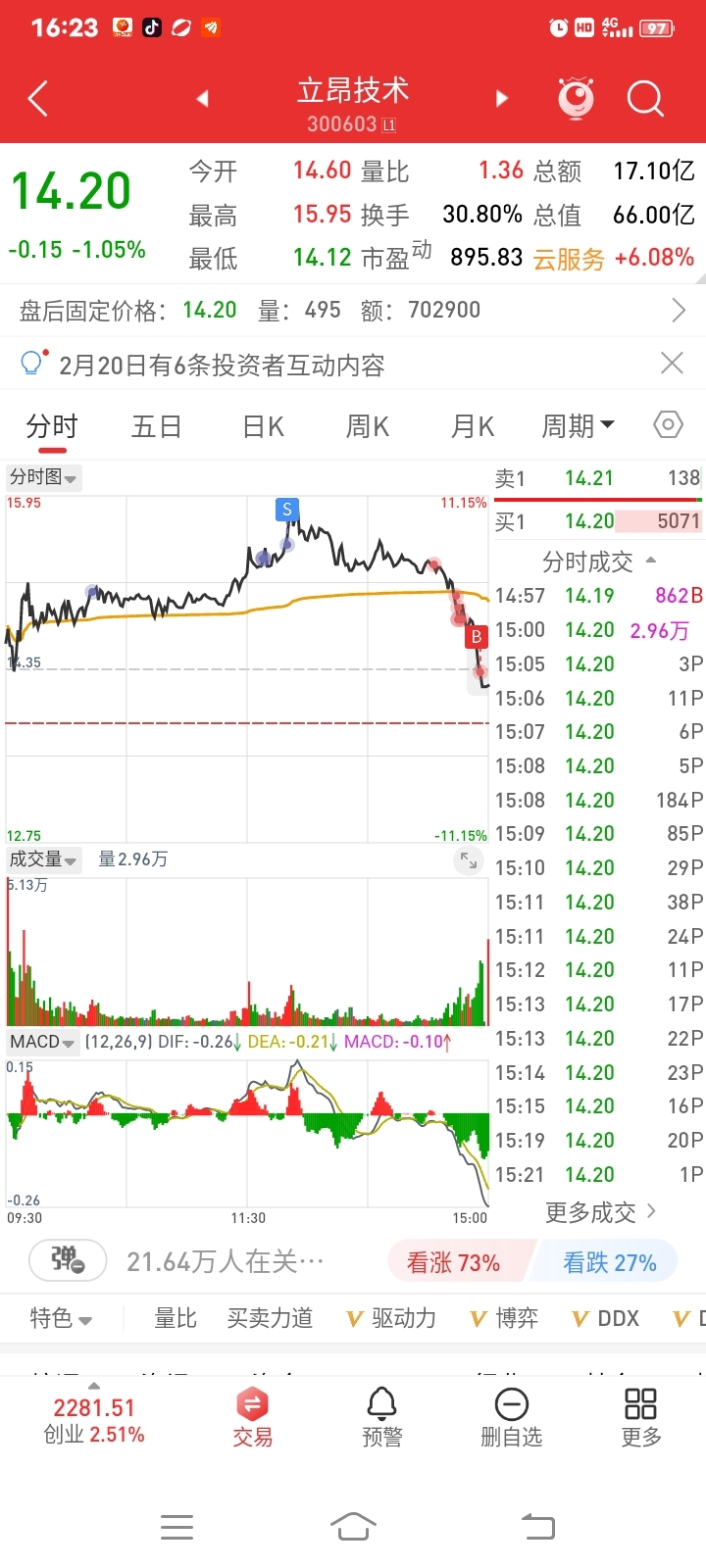
Task: Switch to the 周K tab
Action: pos(368,426)
